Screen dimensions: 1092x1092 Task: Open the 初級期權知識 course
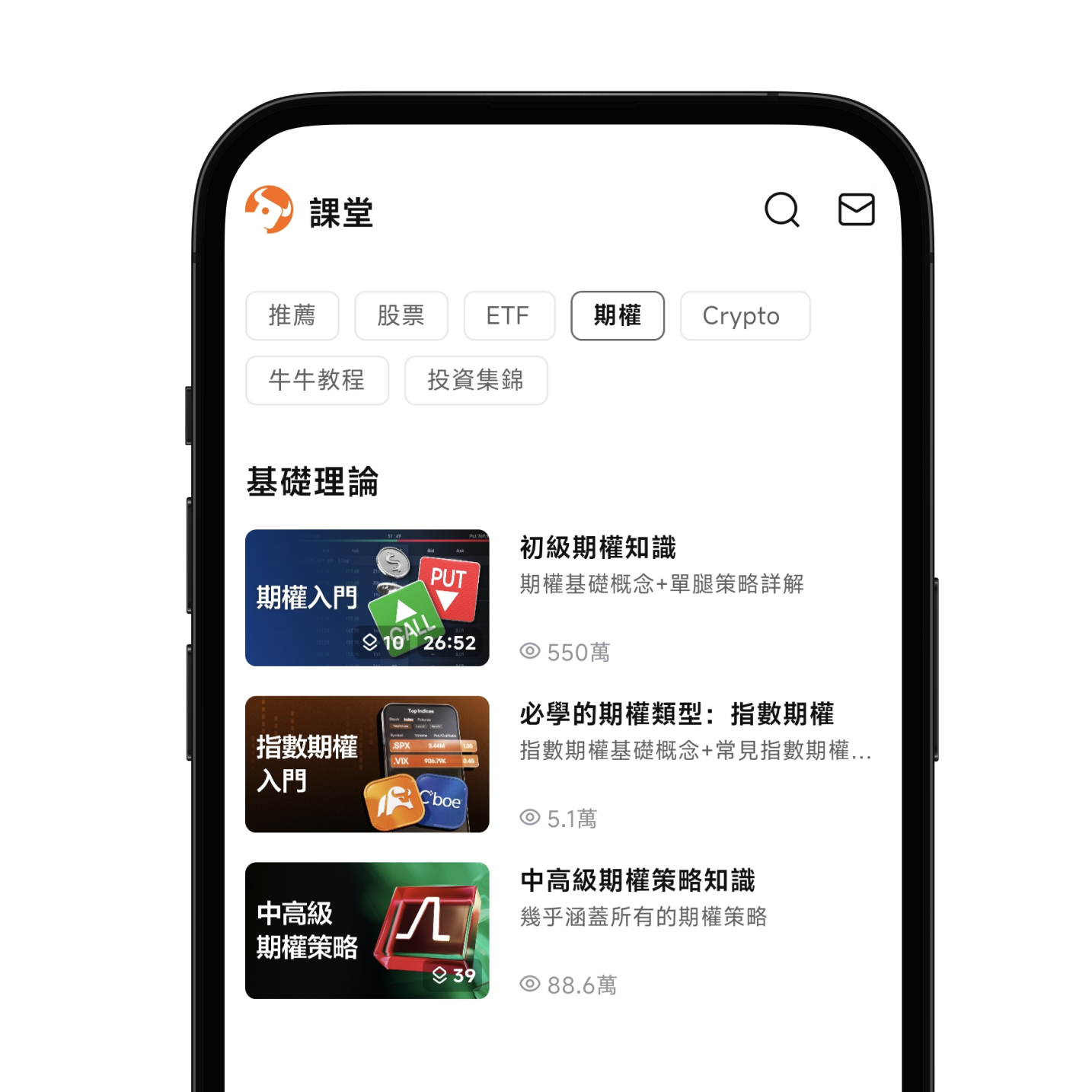click(x=598, y=548)
